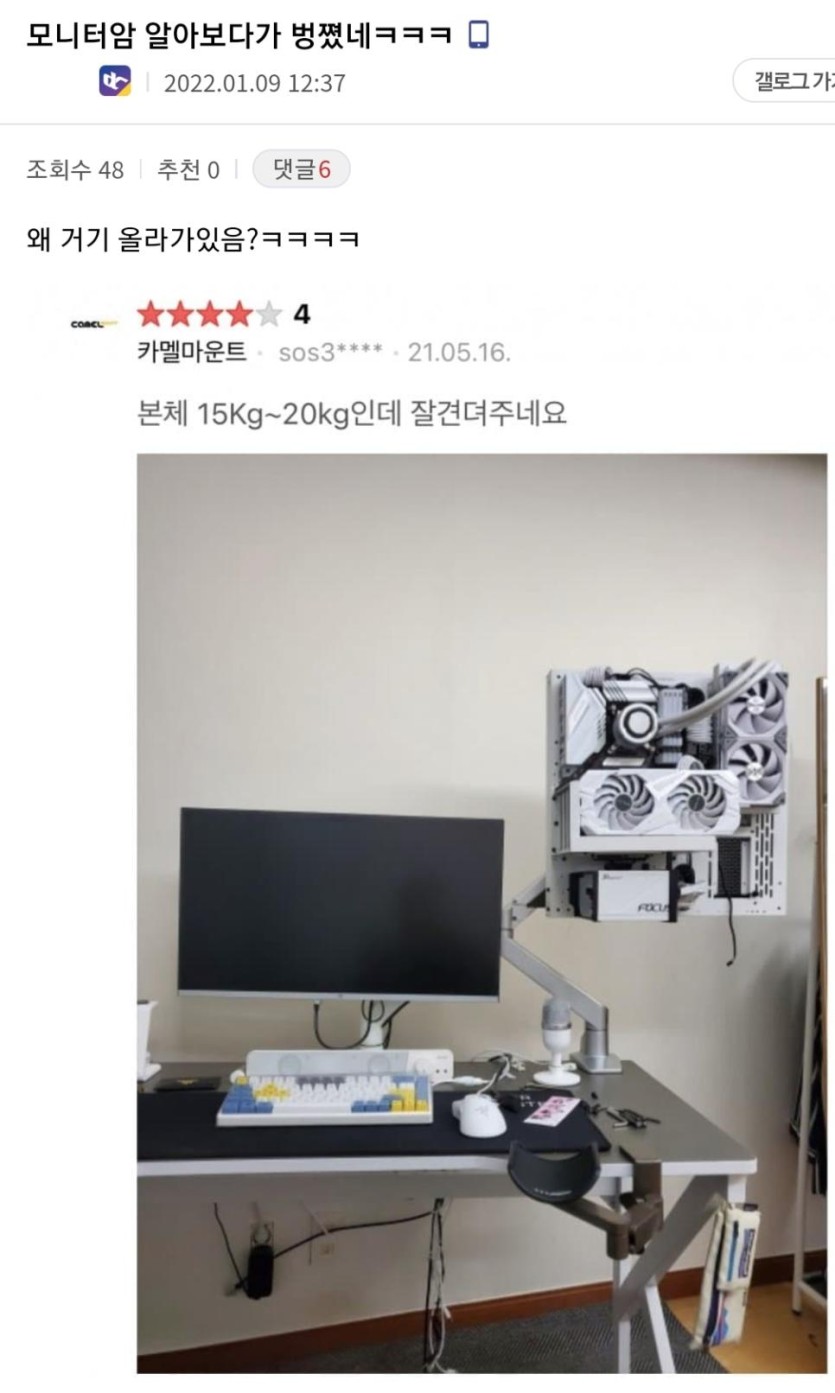This screenshot has height=1393, width=835.
Task: Open the posted review screenshot image
Action: 430,830
